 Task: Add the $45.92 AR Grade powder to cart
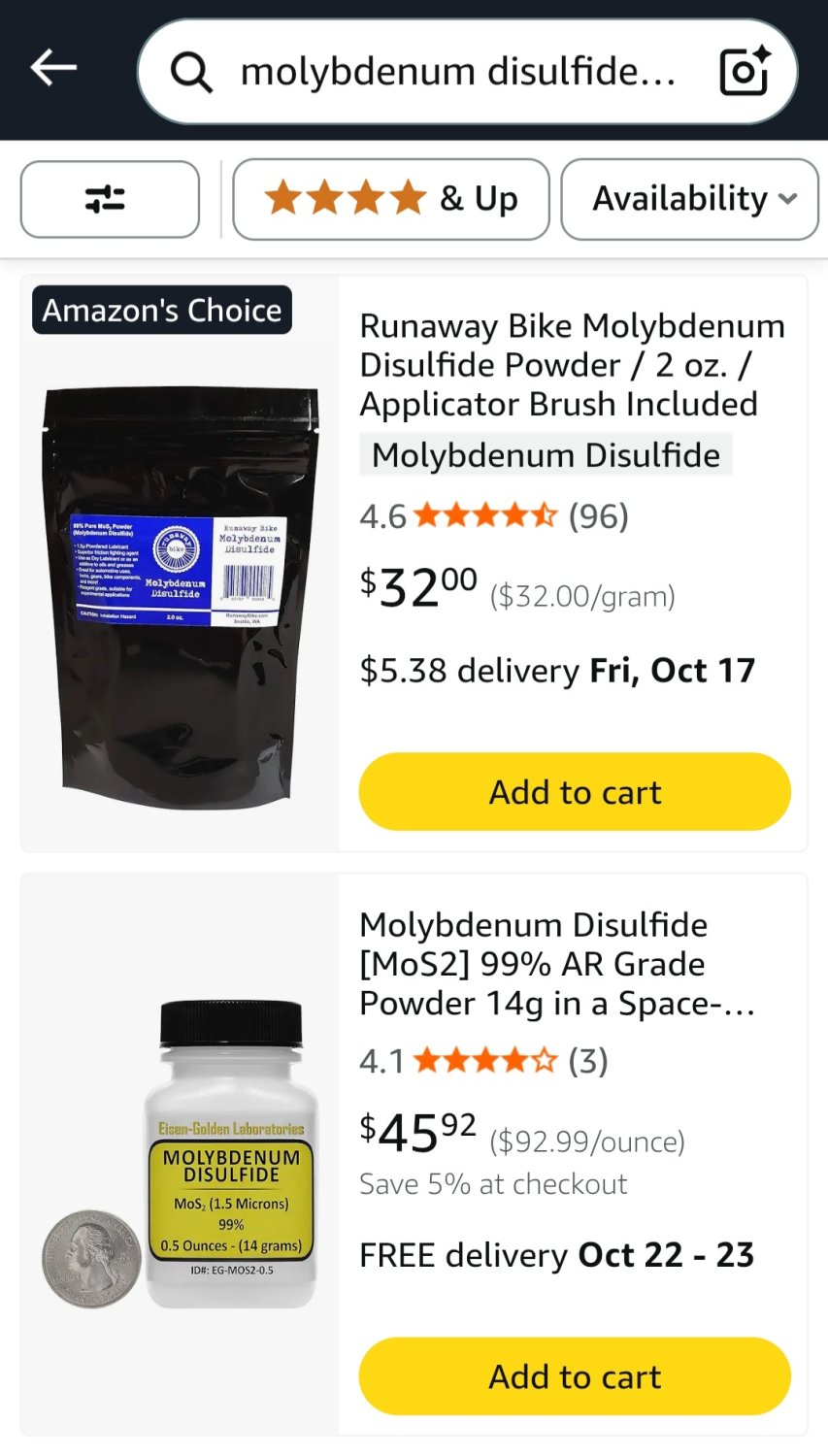pyautogui.click(x=575, y=1375)
